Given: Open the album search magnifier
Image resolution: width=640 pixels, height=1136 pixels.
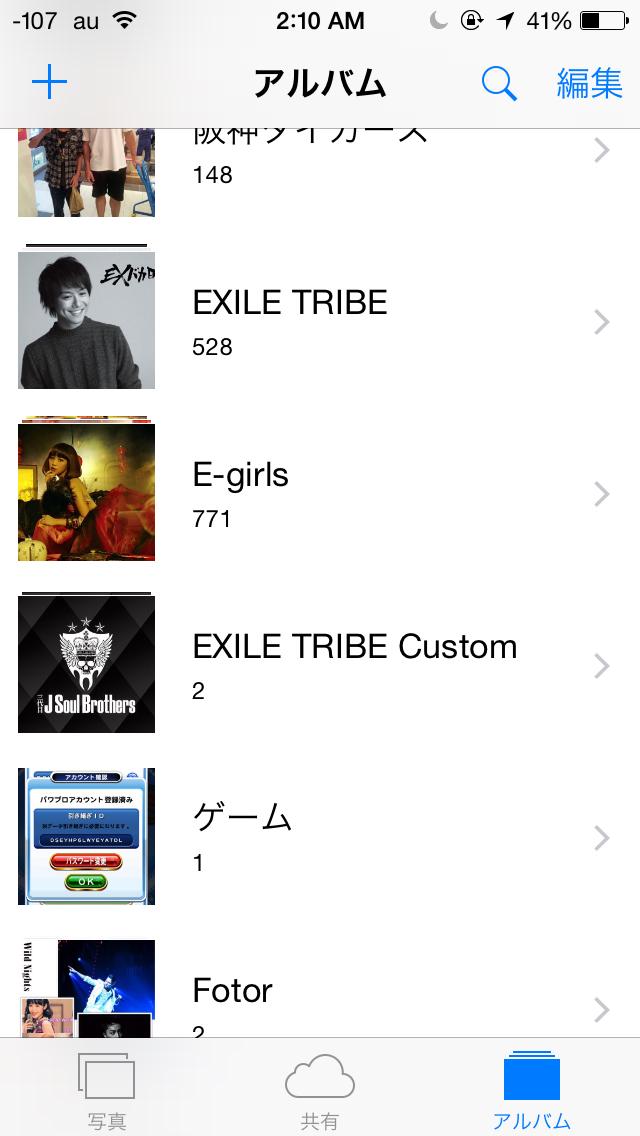Looking at the screenshot, I should [499, 84].
